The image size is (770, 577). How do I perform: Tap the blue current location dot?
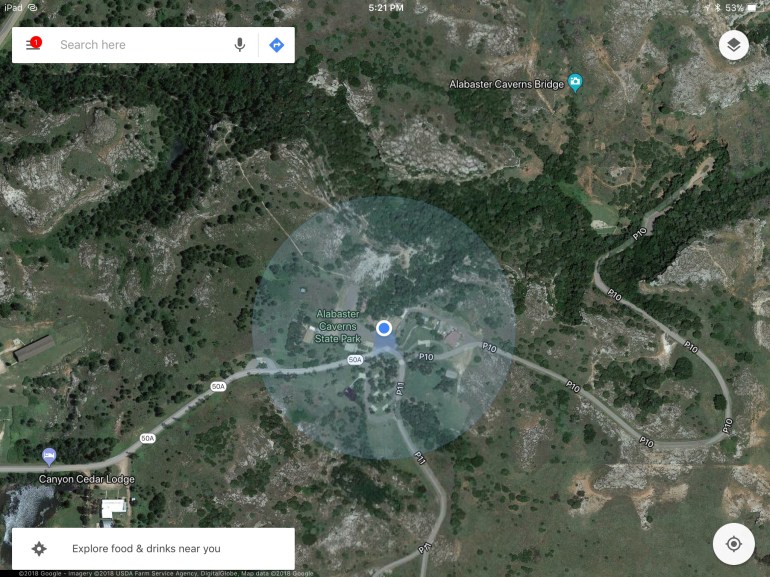point(383,328)
